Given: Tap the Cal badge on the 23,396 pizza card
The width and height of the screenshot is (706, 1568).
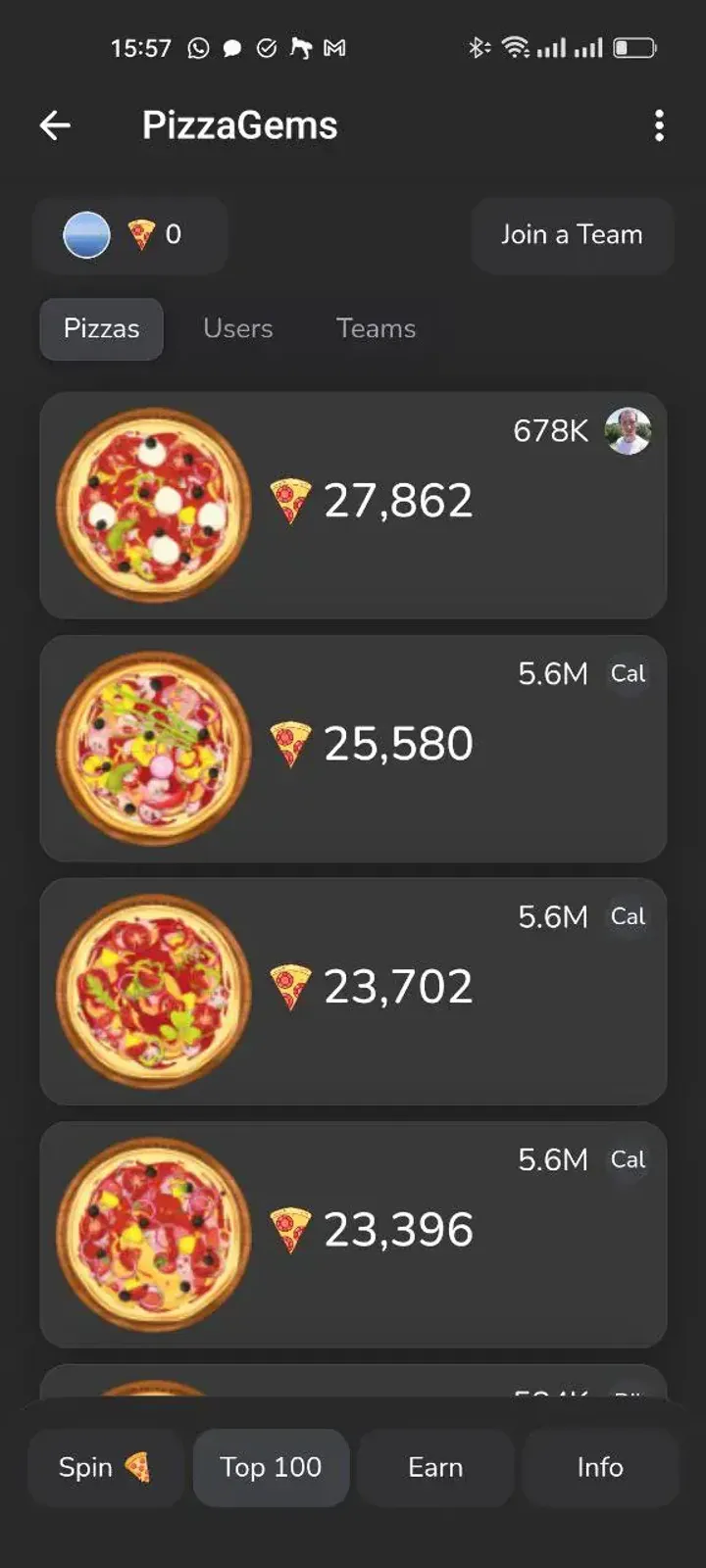Looking at the screenshot, I should [x=629, y=1158].
